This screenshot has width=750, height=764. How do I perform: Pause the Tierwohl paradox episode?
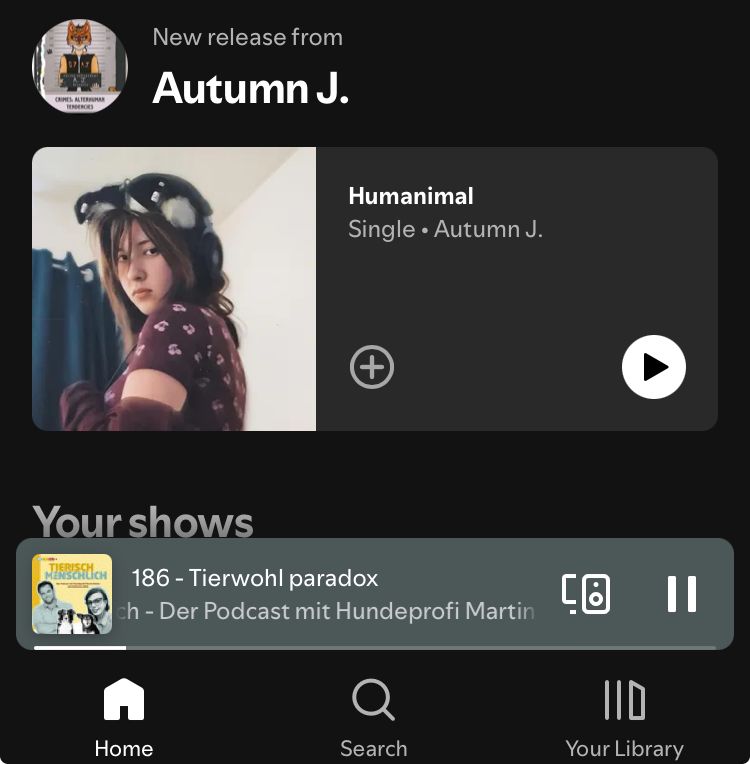[682, 594]
